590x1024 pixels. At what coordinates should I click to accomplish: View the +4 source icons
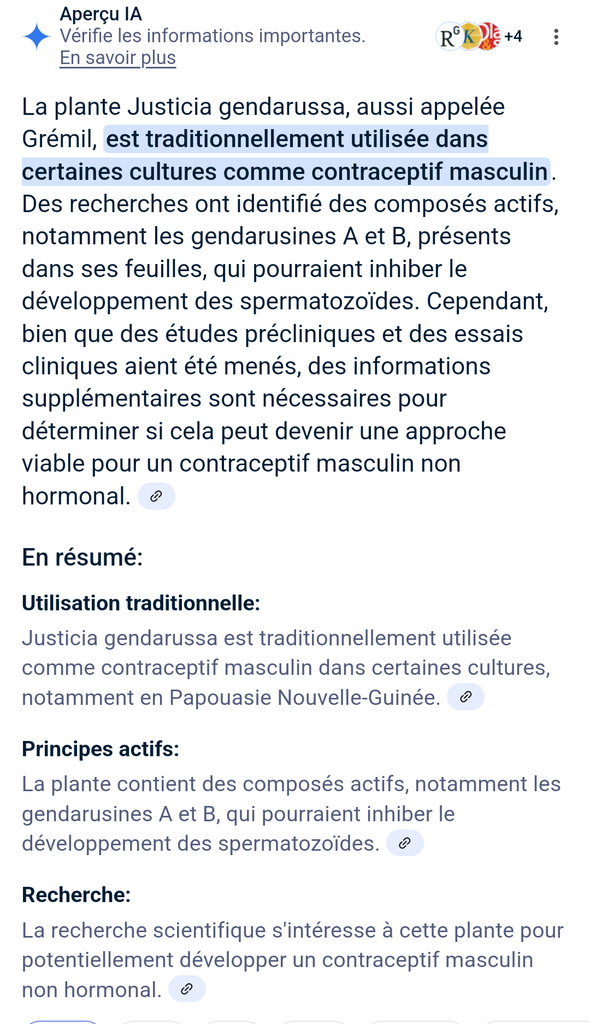tap(480, 37)
